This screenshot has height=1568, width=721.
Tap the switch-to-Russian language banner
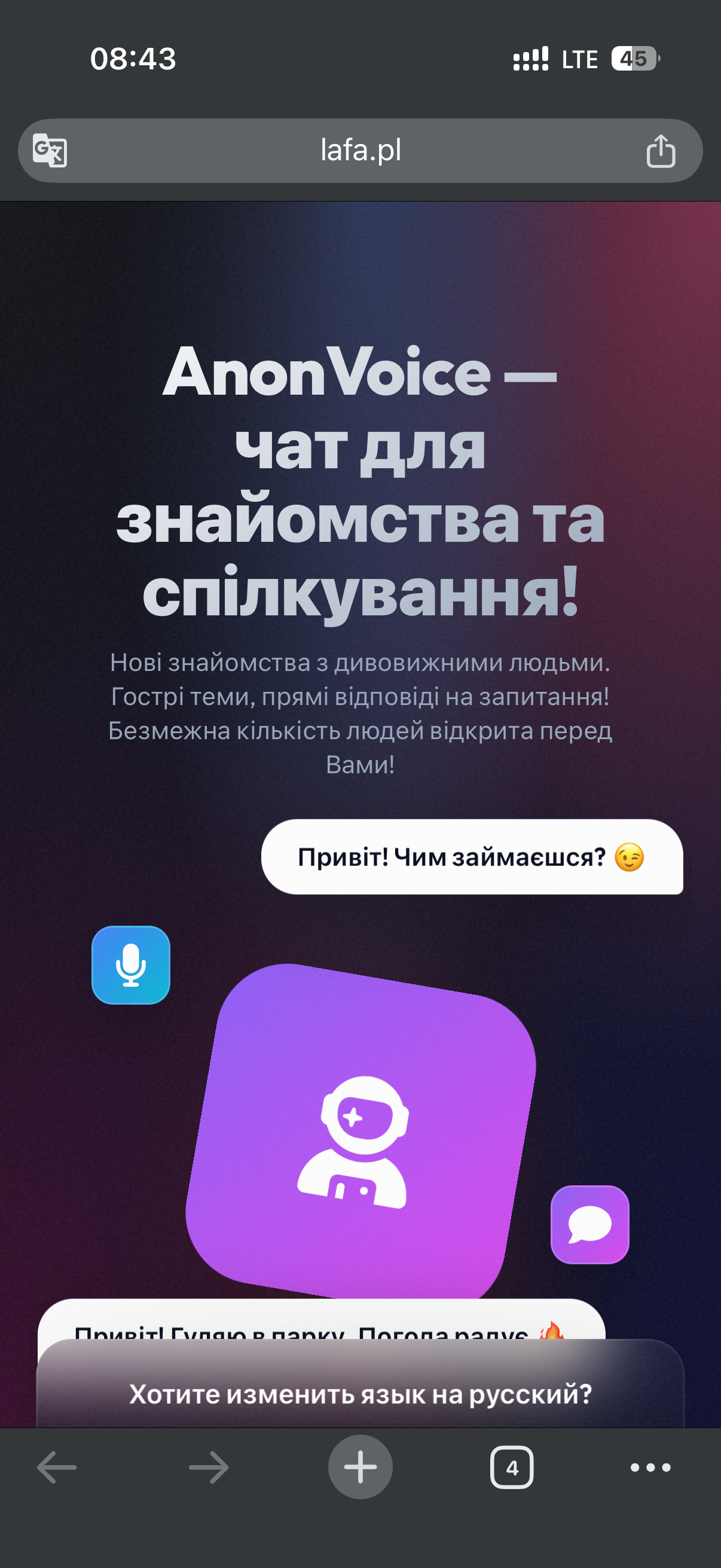pos(360,1394)
